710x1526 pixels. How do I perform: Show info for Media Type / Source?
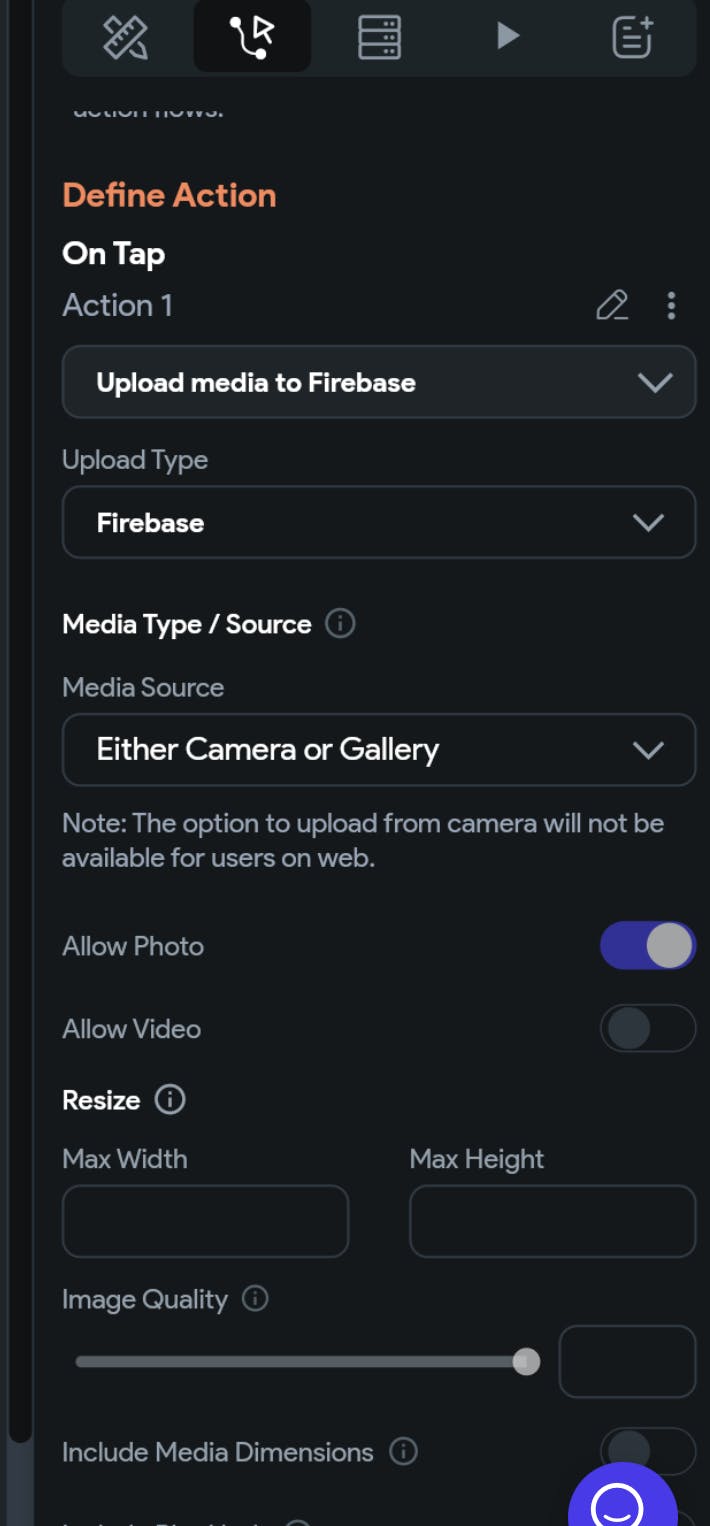coord(340,624)
